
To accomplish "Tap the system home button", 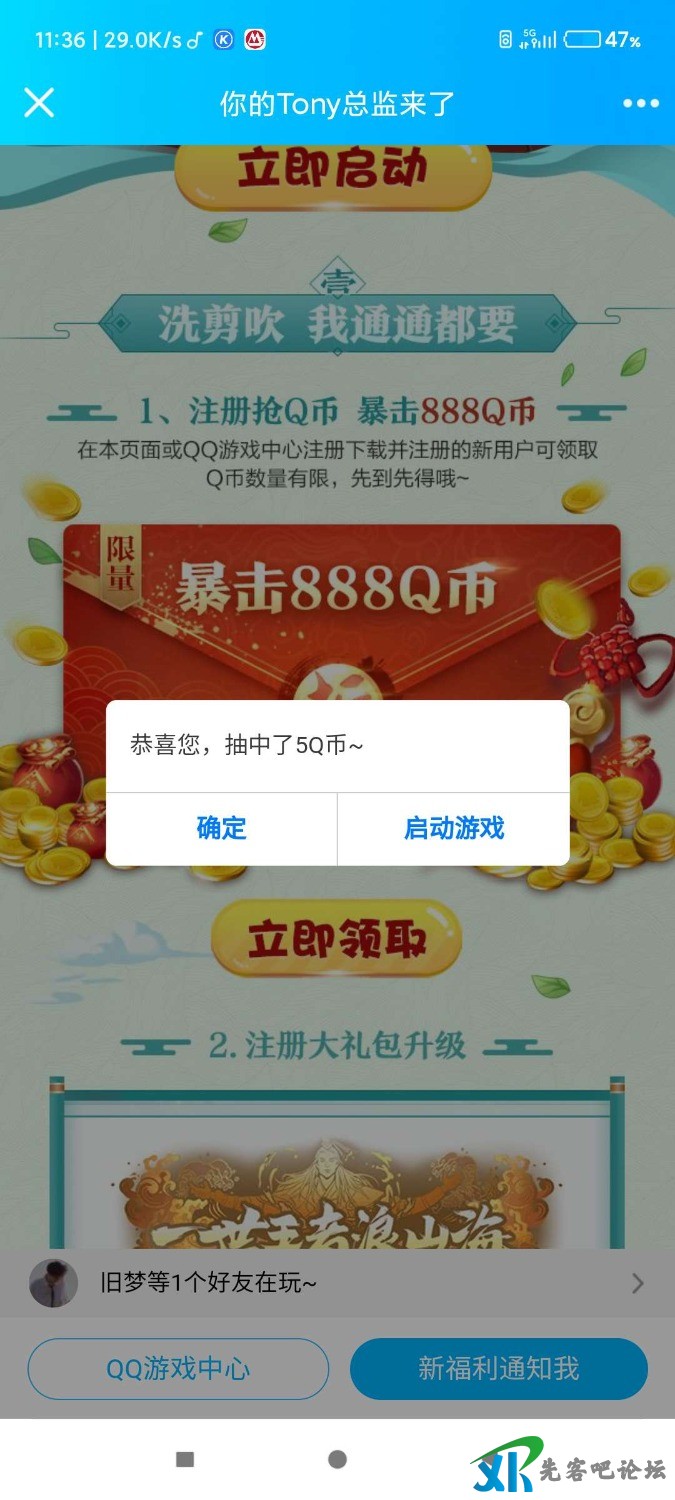I will (337, 1460).
